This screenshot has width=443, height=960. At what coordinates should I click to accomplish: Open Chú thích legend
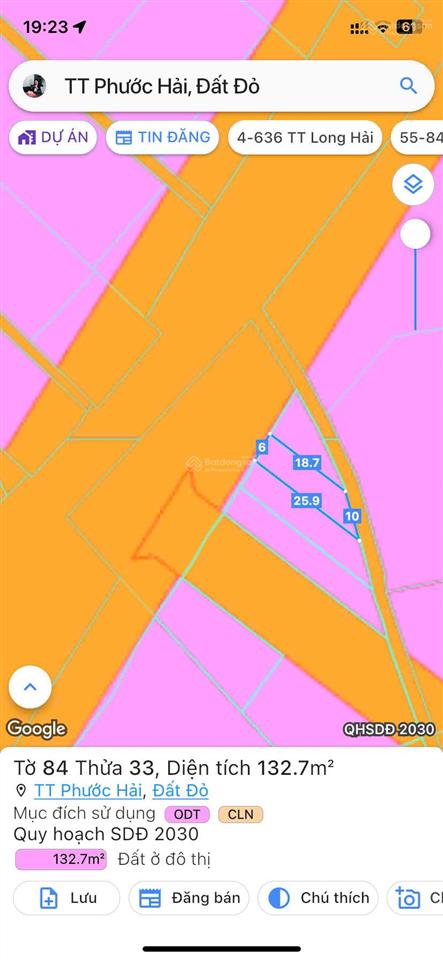point(318,898)
